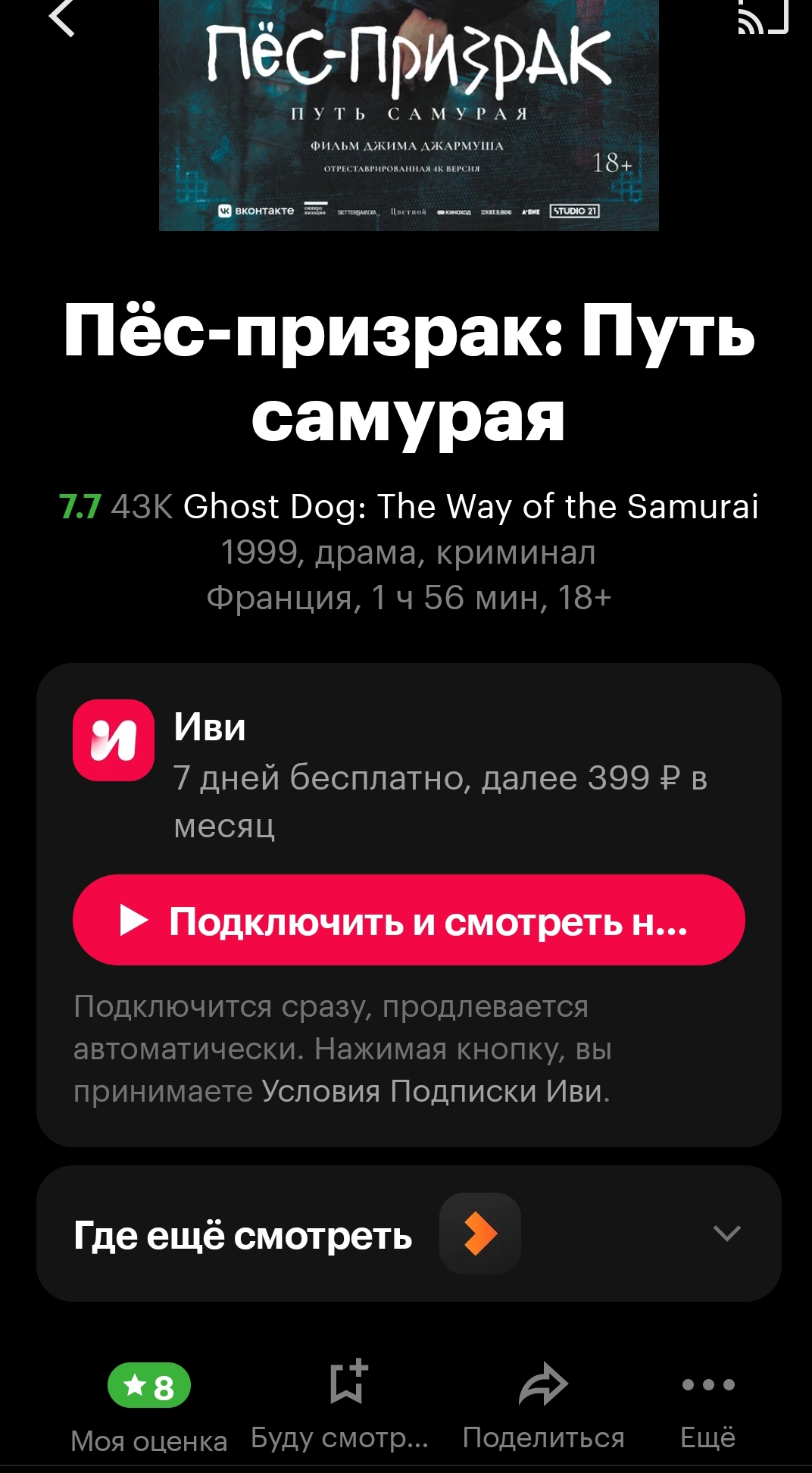The height and width of the screenshot is (1473, 812).
Task: Tap 'Подключить и смотреть' Иви button
Action: [x=409, y=920]
